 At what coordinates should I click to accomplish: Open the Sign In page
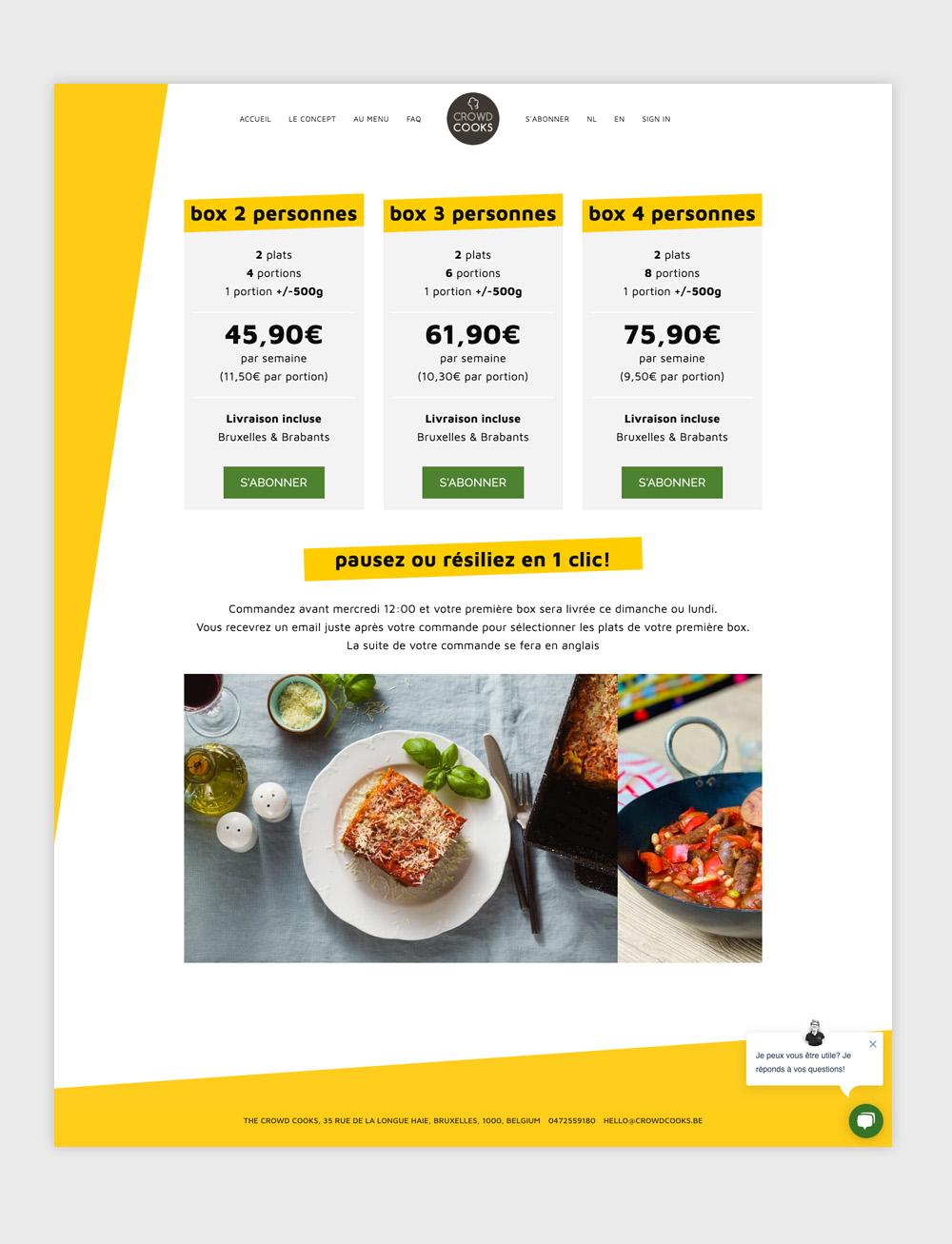tap(656, 119)
